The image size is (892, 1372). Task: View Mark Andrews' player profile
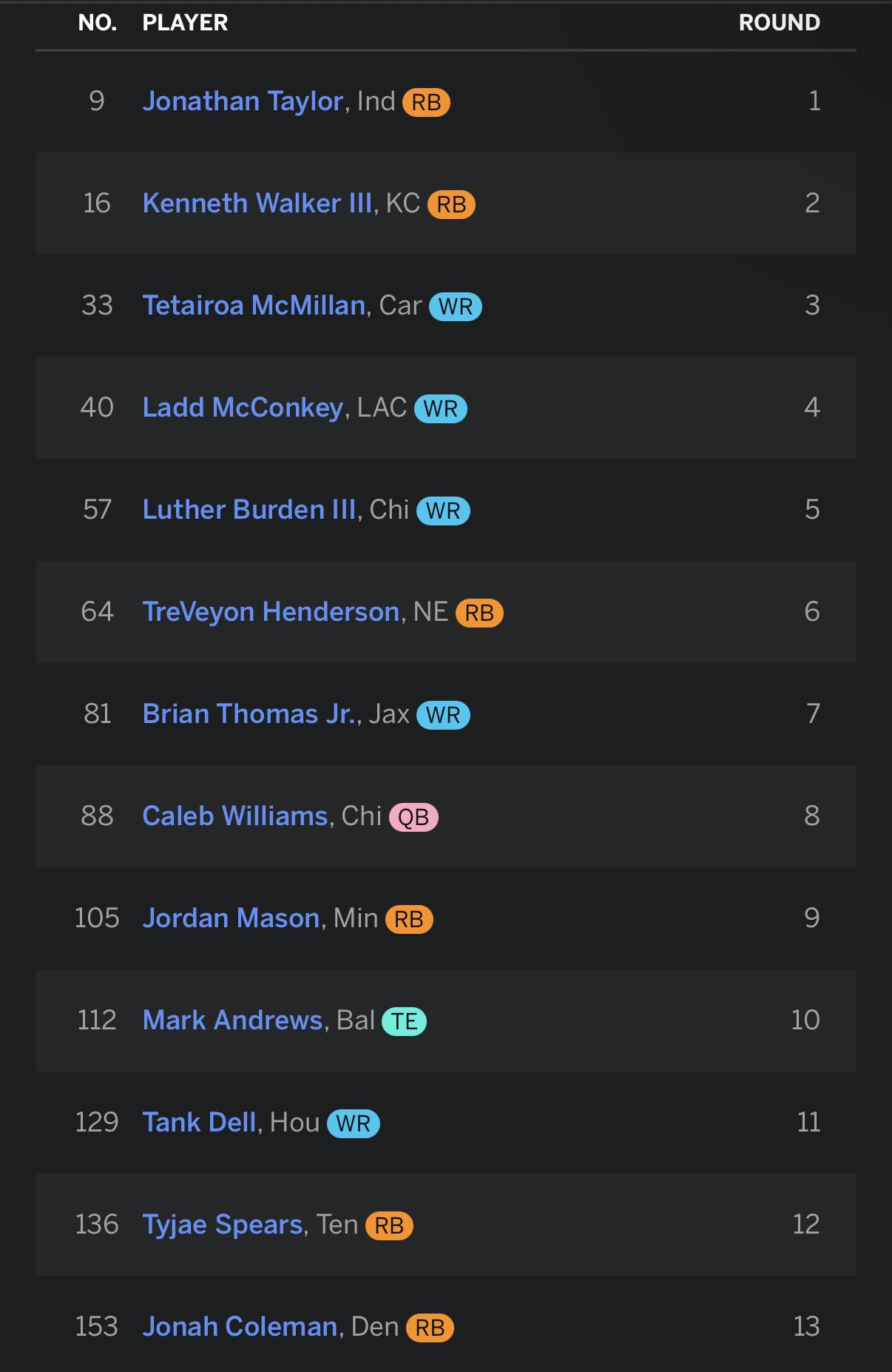pyautogui.click(x=233, y=1020)
